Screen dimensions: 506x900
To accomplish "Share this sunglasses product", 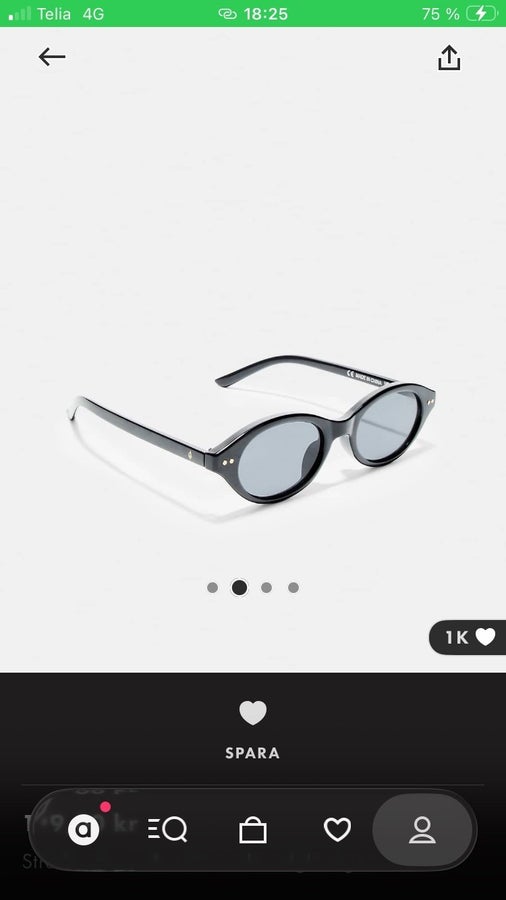I will tap(449, 58).
